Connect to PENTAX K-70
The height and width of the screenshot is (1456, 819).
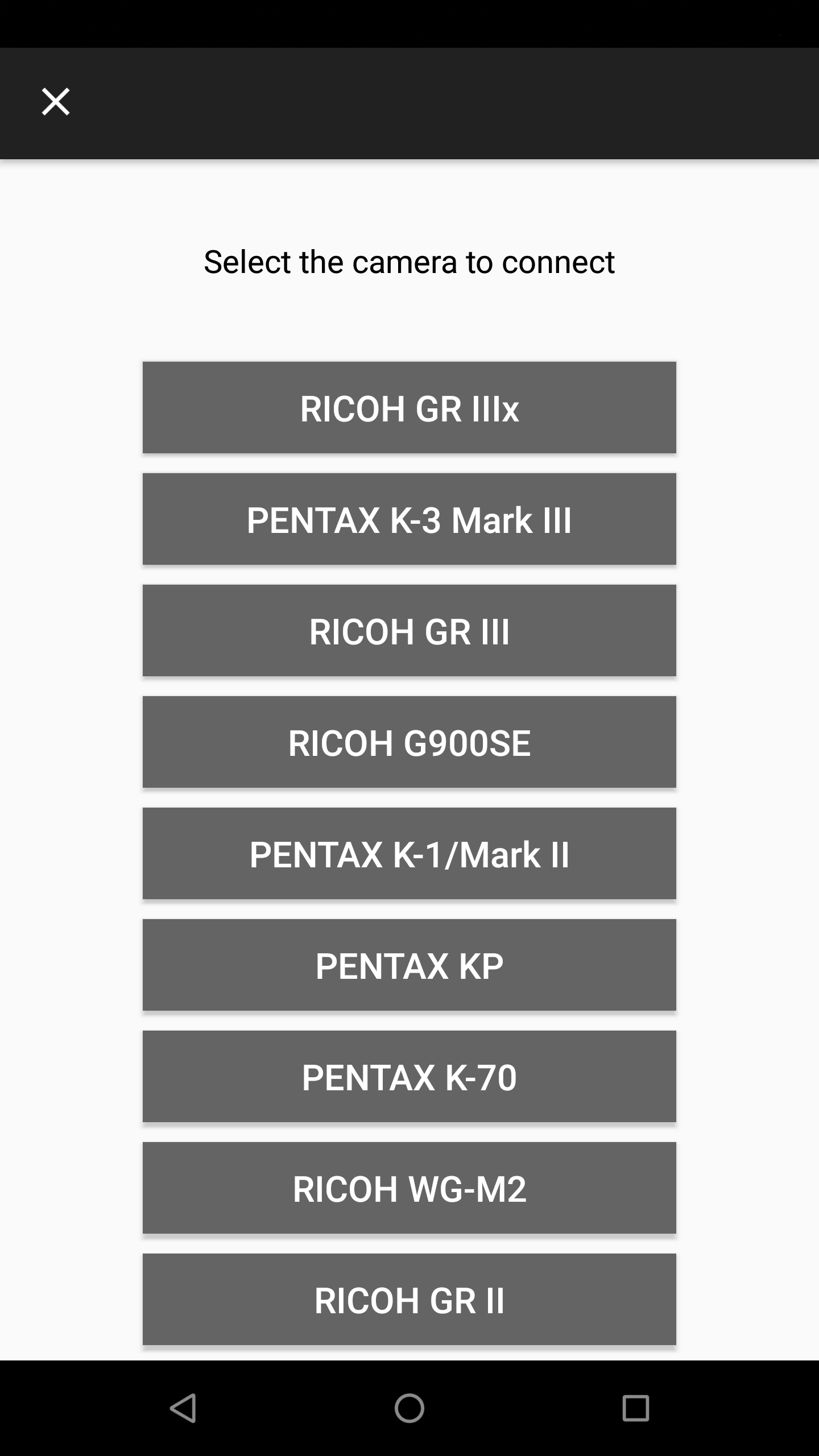point(409,1076)
